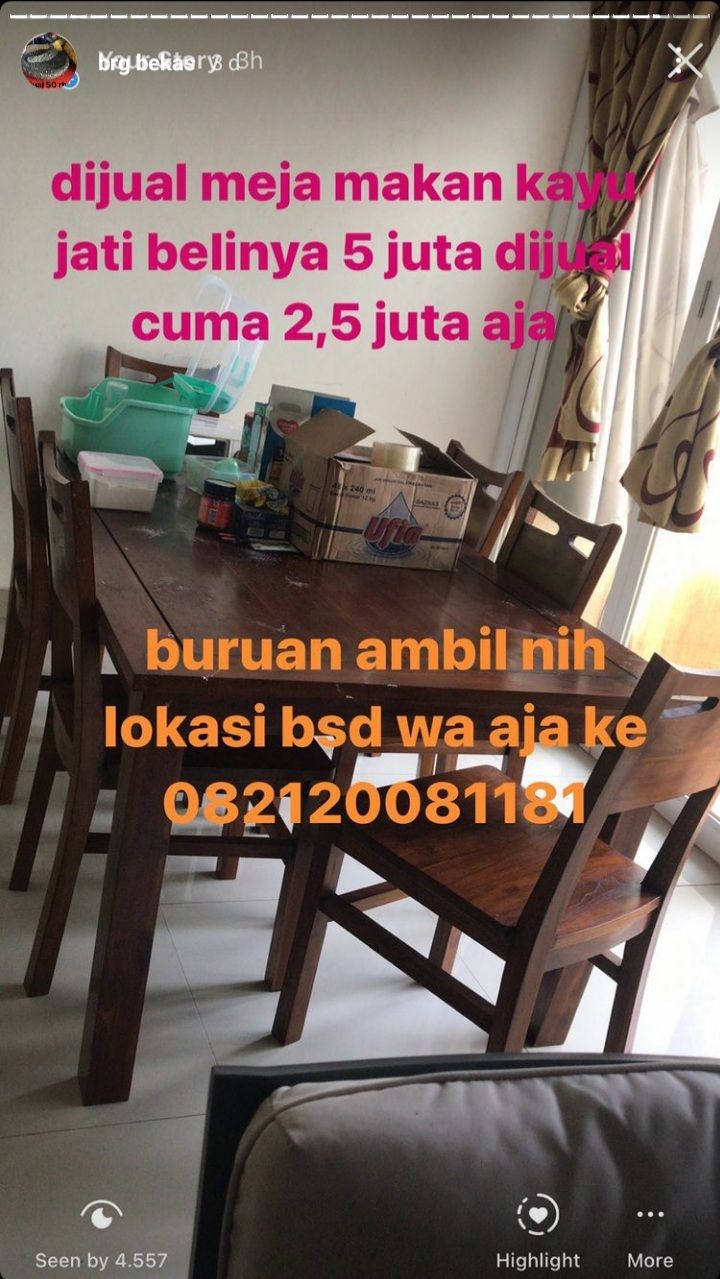Screen dimensions: 720x1279
Task: Open the brg.bekas profile picture
Action: [49, 62]
